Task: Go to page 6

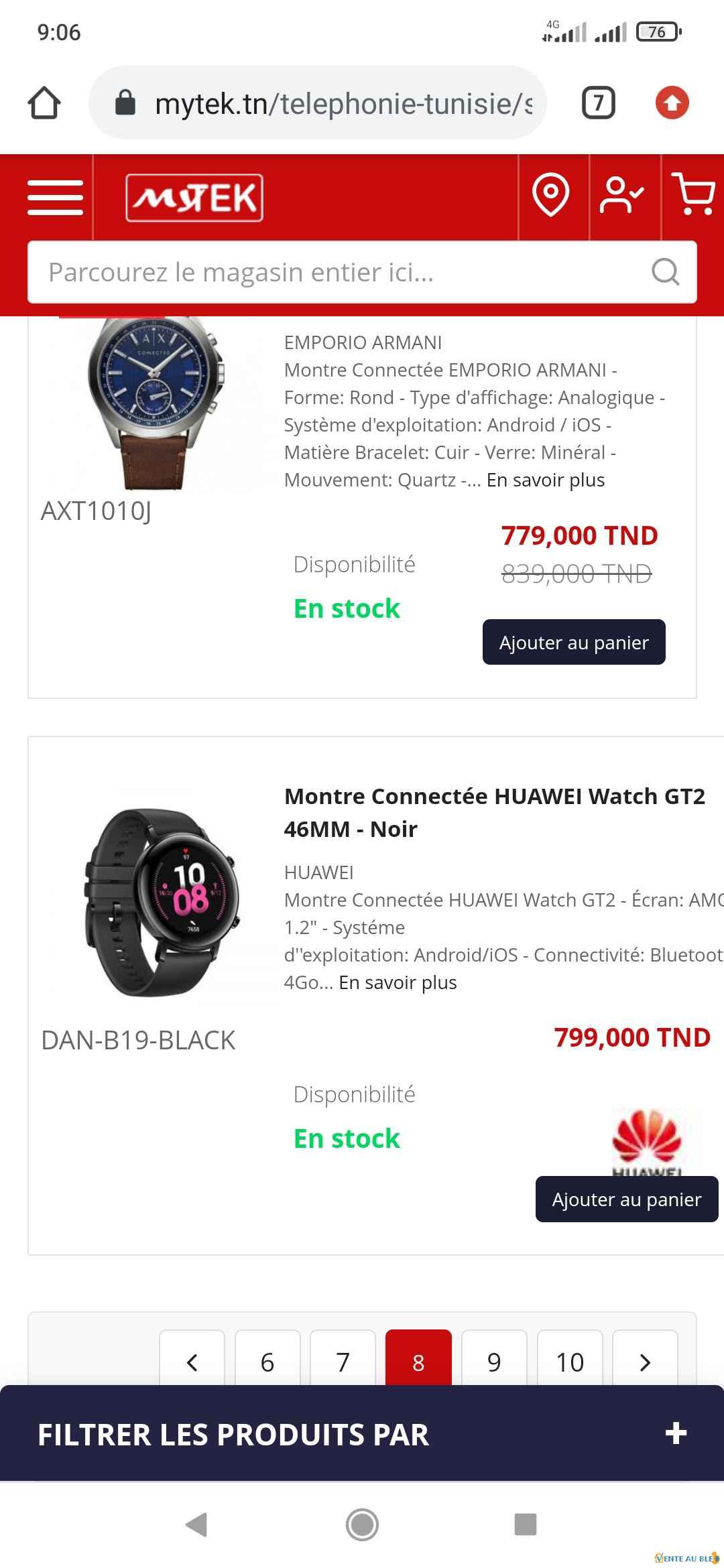Action: pos(267,1360)
